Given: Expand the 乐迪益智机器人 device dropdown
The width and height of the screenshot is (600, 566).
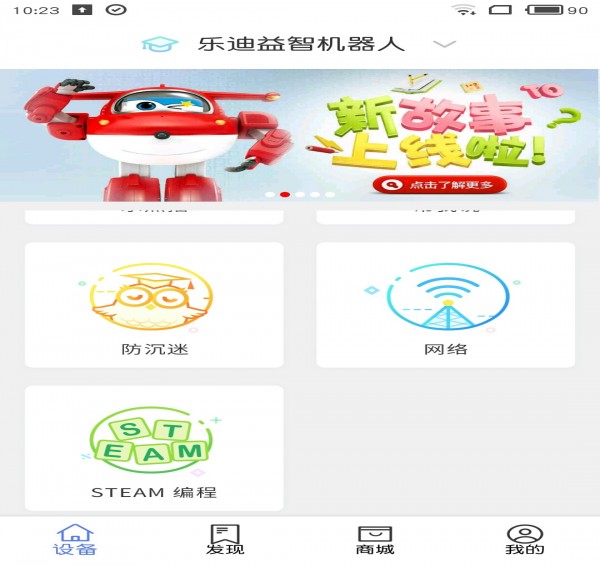Looking at the screenshot, I should click(x=445, y=44).
